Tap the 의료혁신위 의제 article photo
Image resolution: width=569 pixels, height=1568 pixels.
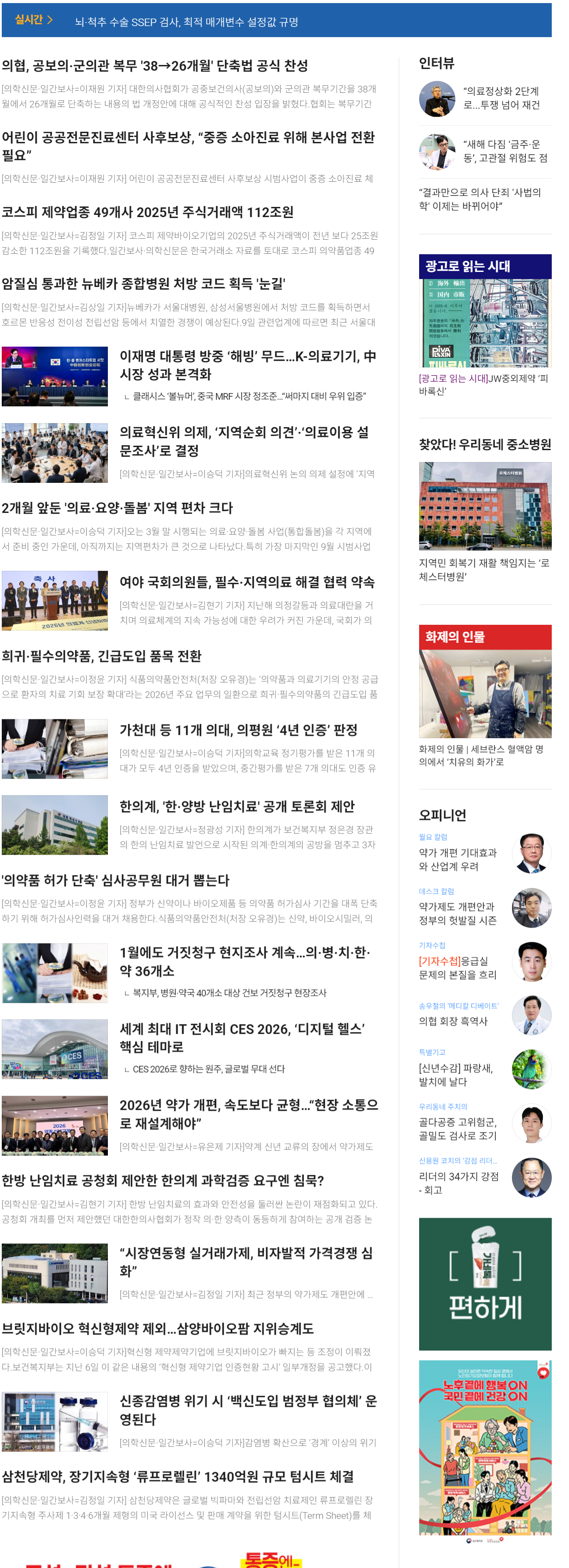point(55,453)
